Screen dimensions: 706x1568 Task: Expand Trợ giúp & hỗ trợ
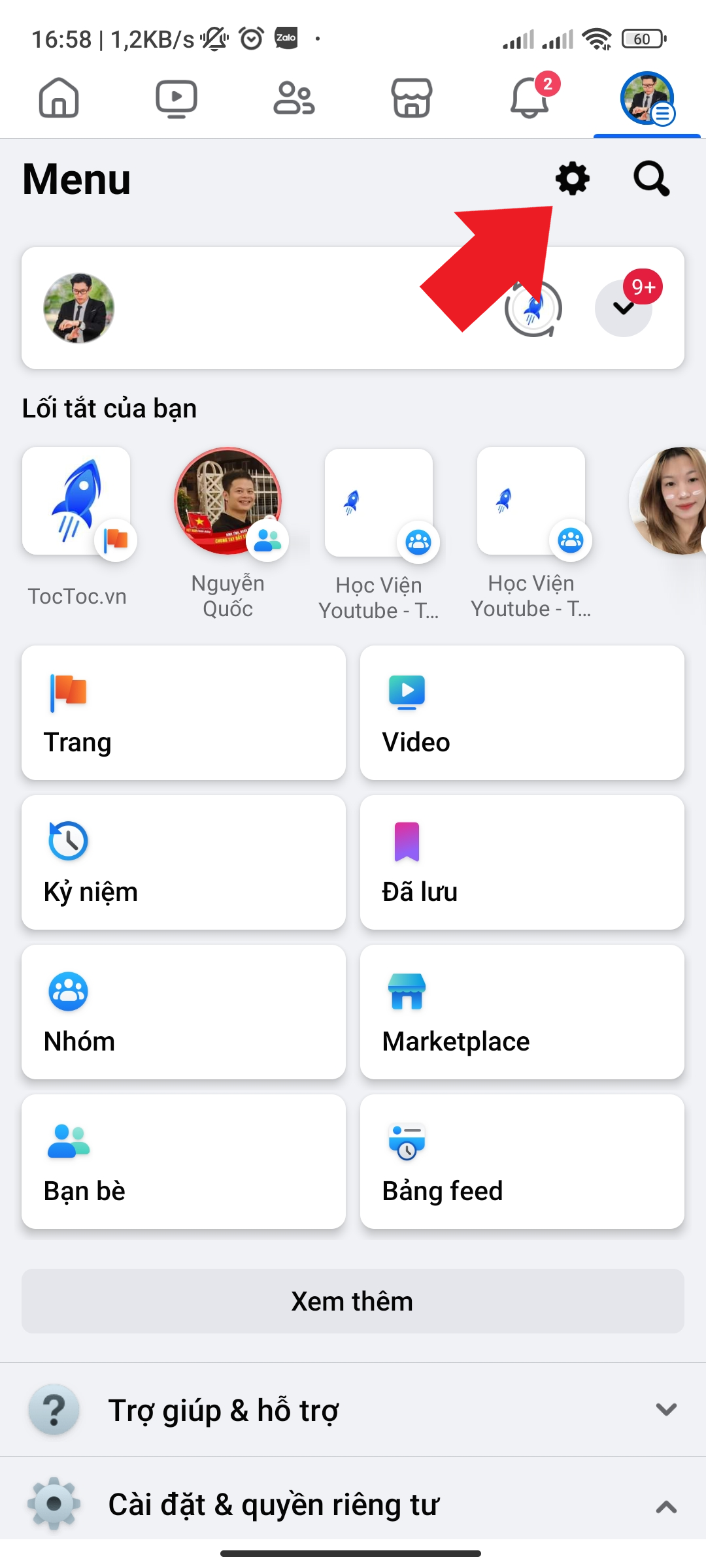click(x=353, y=1410)
